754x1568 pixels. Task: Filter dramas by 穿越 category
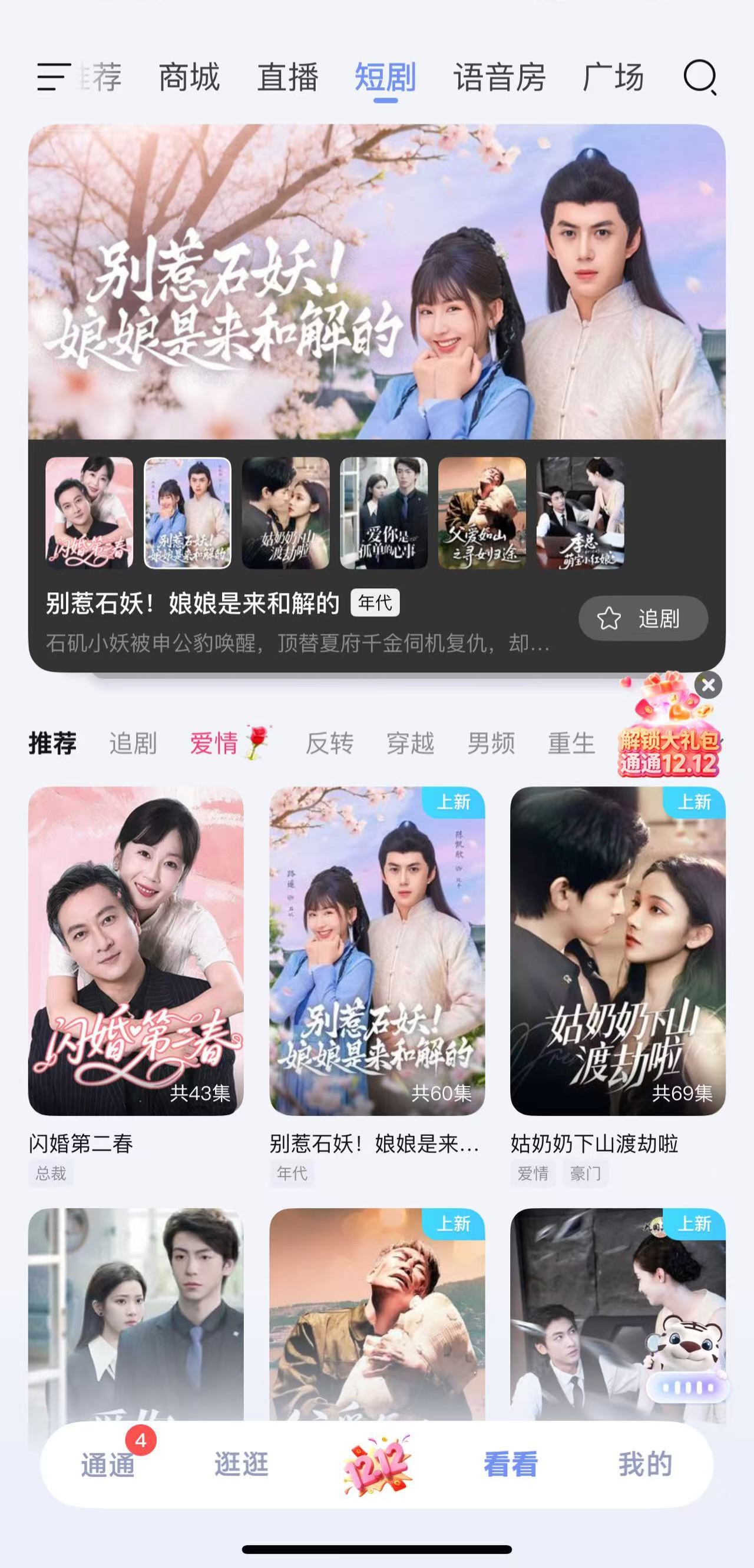[x=410, y=743]
